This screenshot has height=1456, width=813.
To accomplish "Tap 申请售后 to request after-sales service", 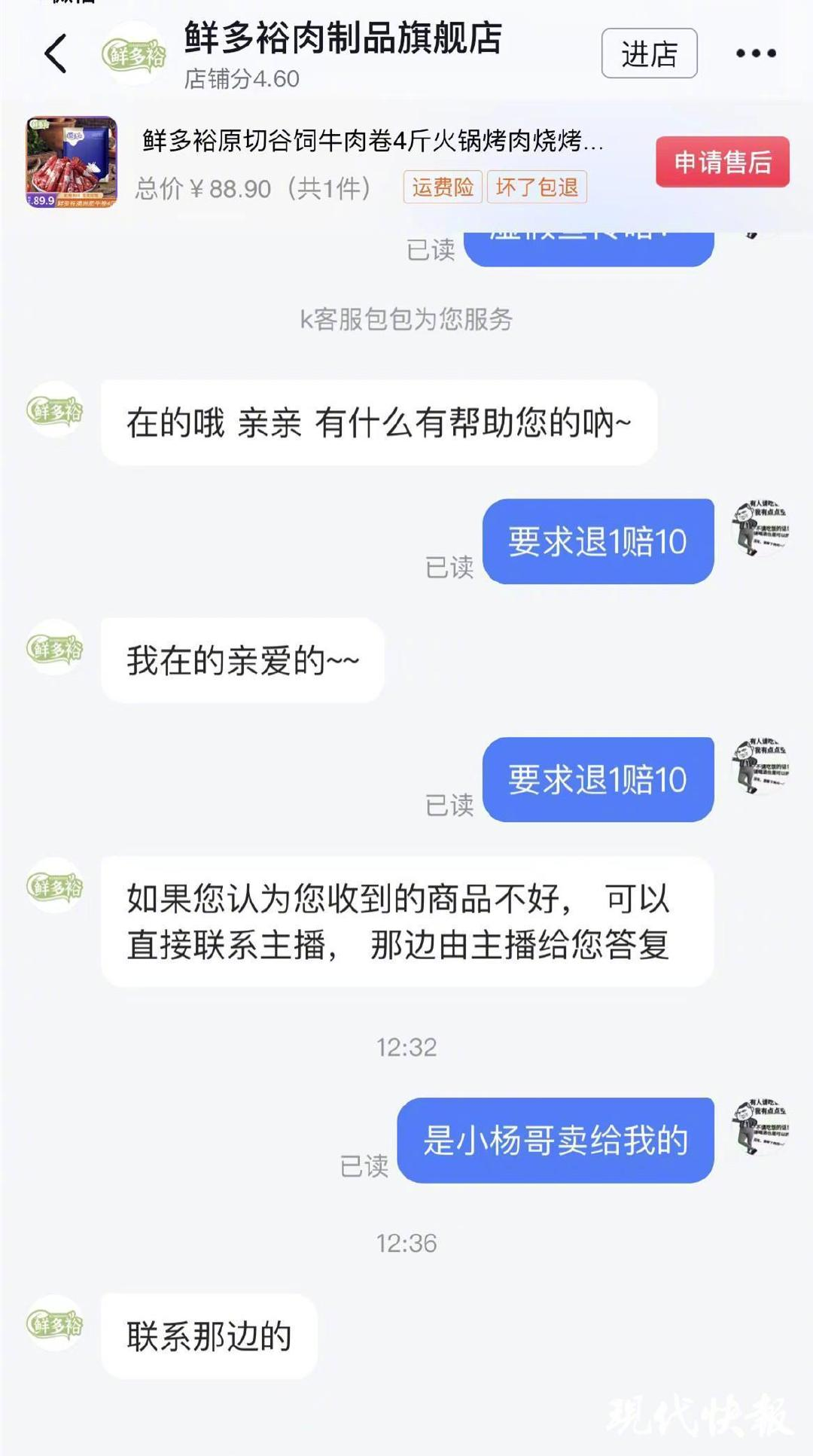I will coord(722,162).
